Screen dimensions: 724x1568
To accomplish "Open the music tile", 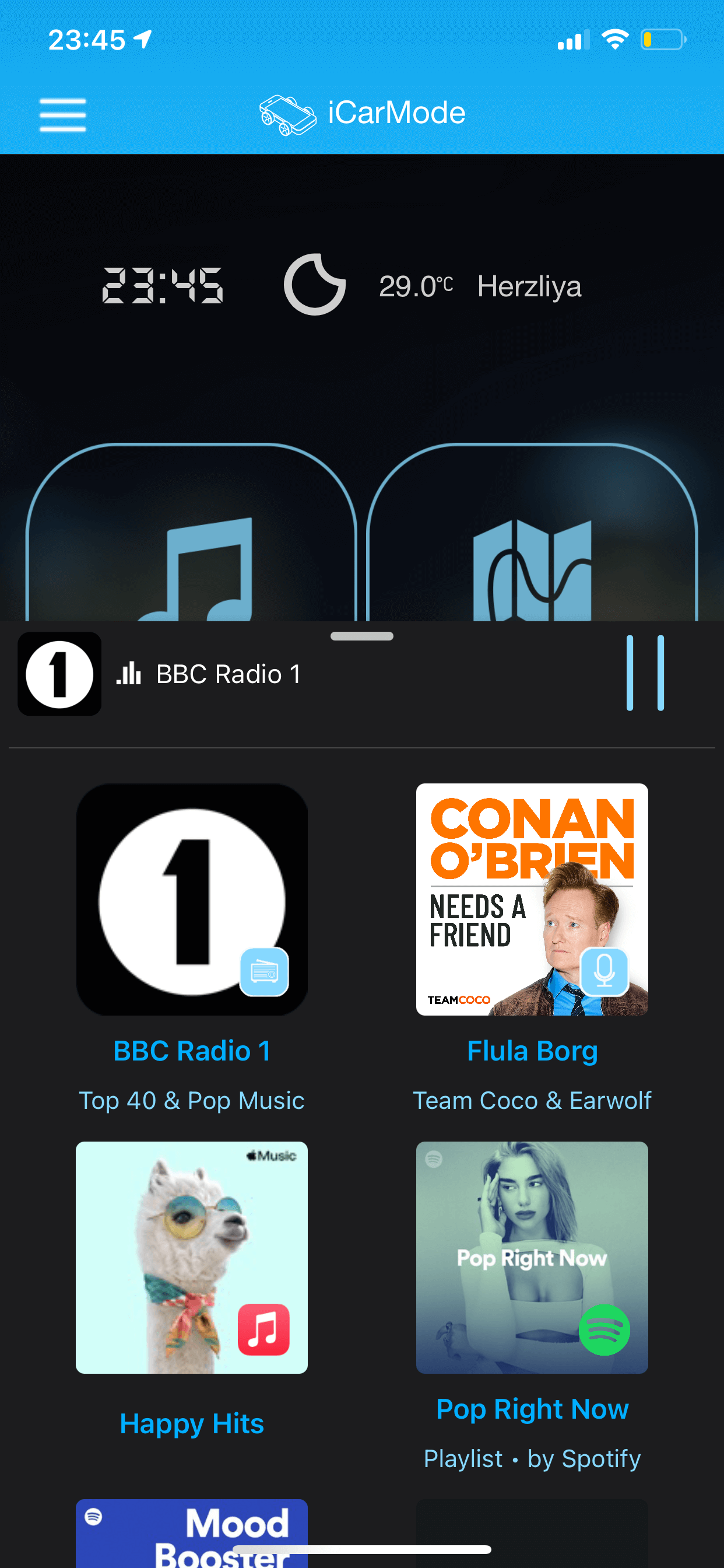I will click(191, 533).
